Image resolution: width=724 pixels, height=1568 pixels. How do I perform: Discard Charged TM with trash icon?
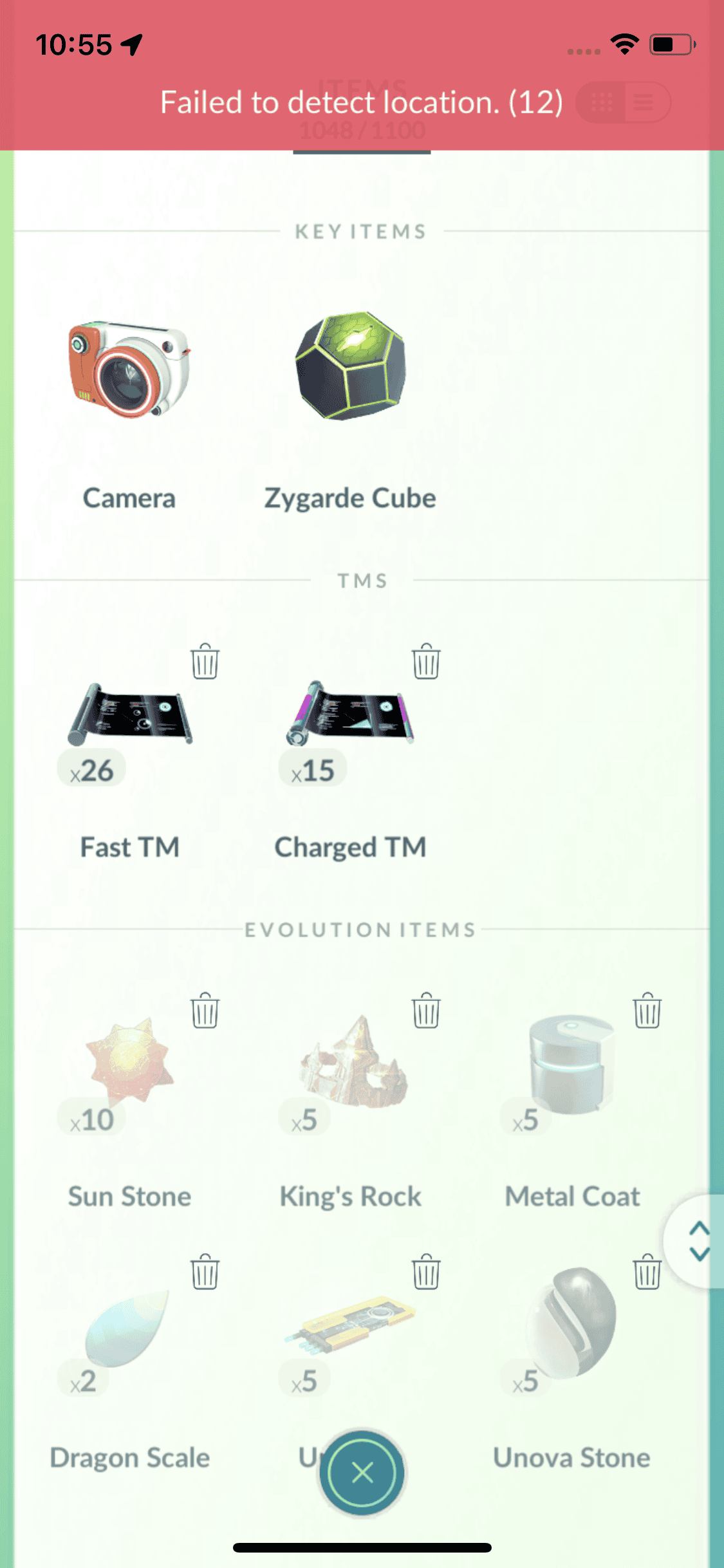click(x=426, y=661)
